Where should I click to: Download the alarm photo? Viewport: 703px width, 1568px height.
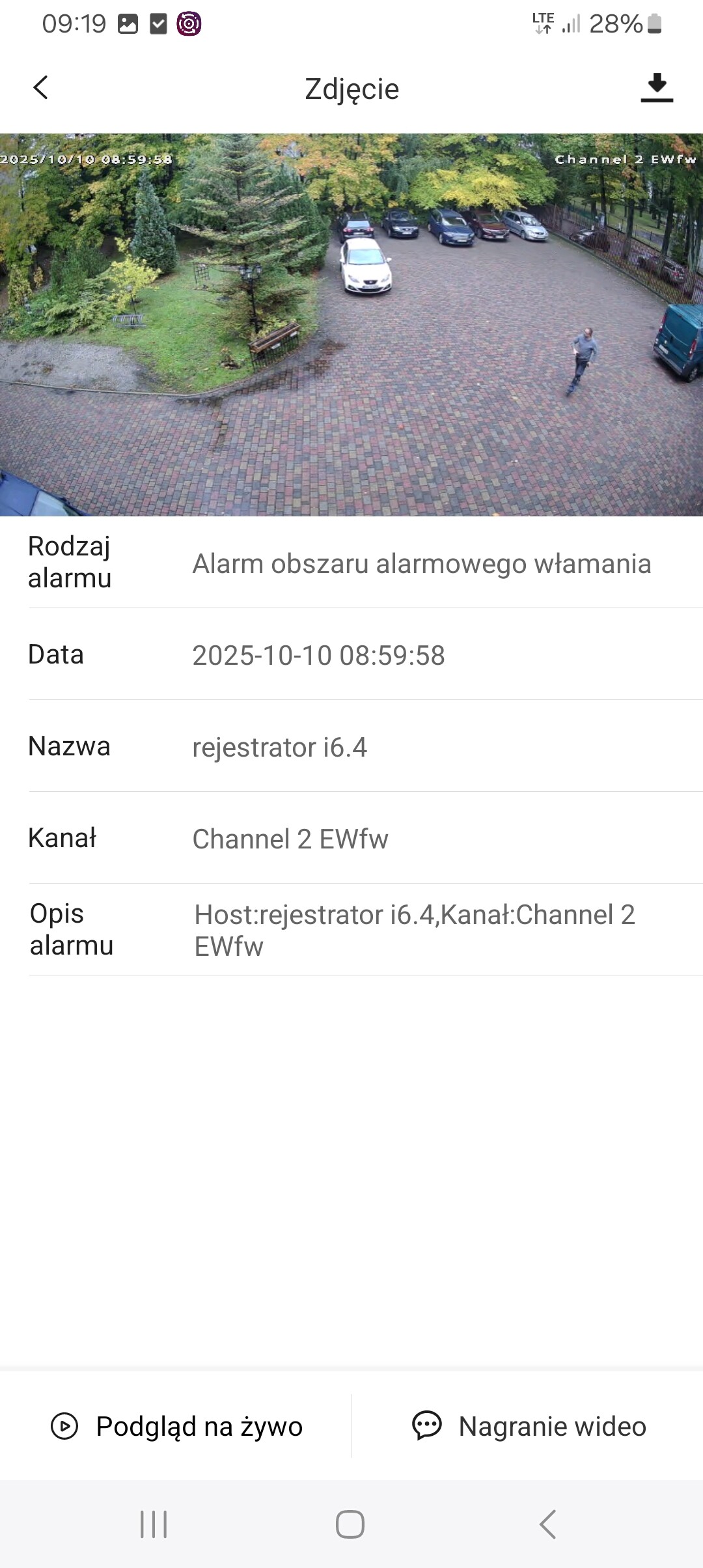point(656,88)
